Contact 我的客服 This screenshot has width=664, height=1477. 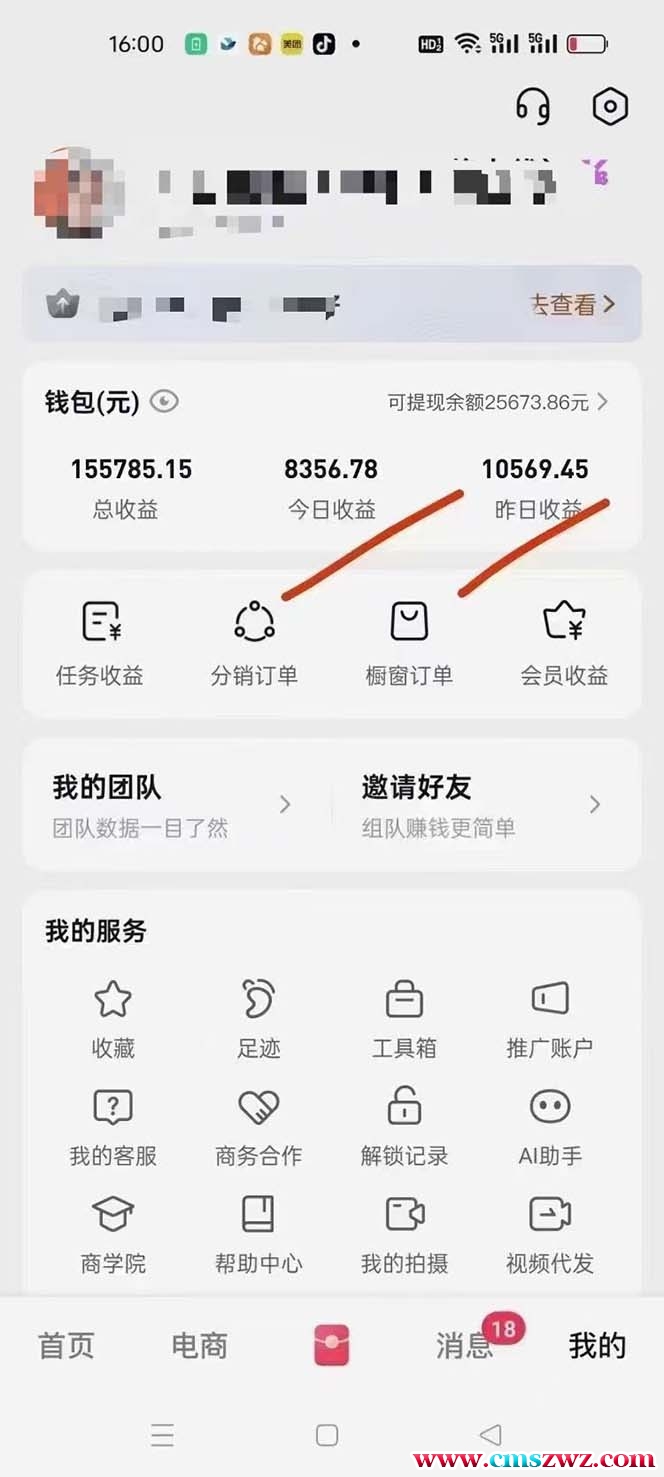click(x=113, y=1126)
